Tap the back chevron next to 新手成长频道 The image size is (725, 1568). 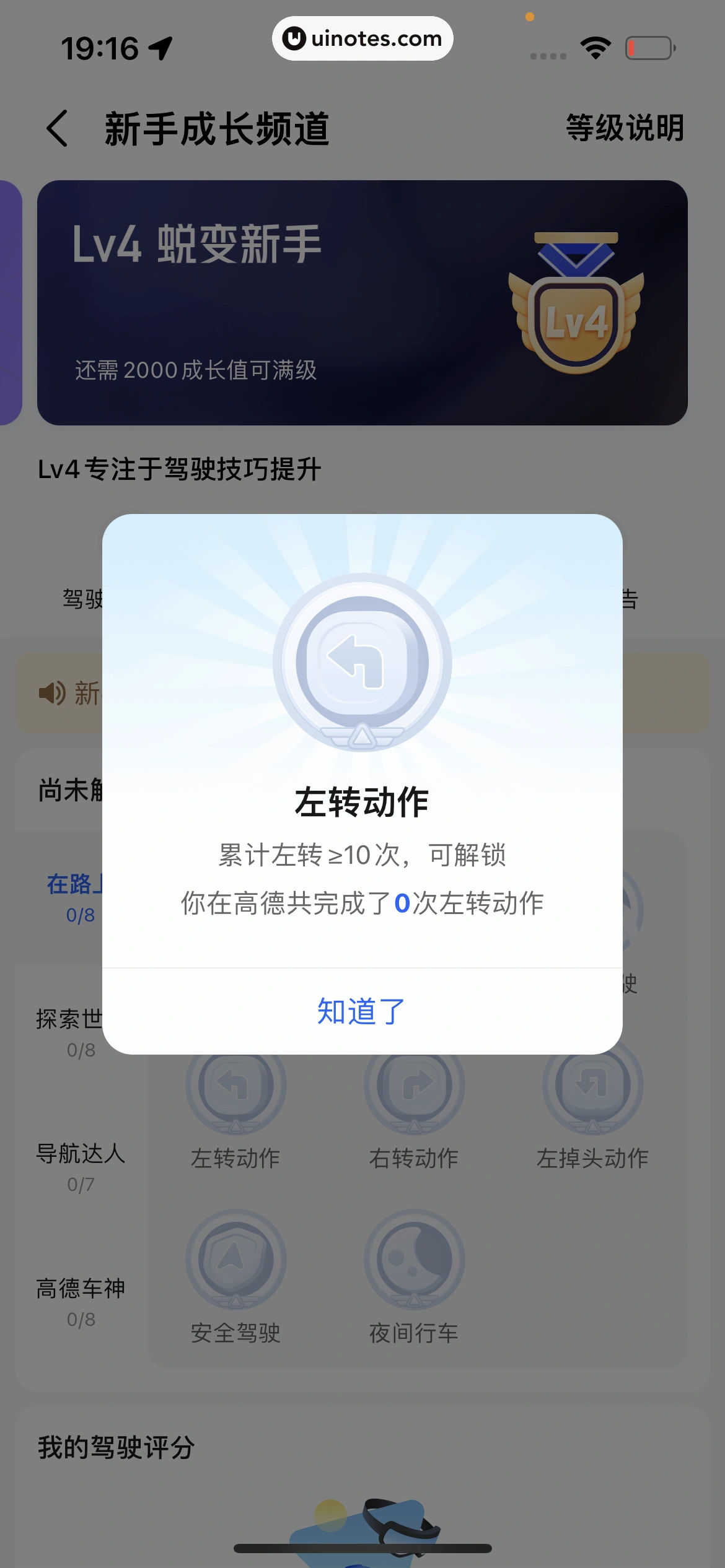click(x=57, y=128)
